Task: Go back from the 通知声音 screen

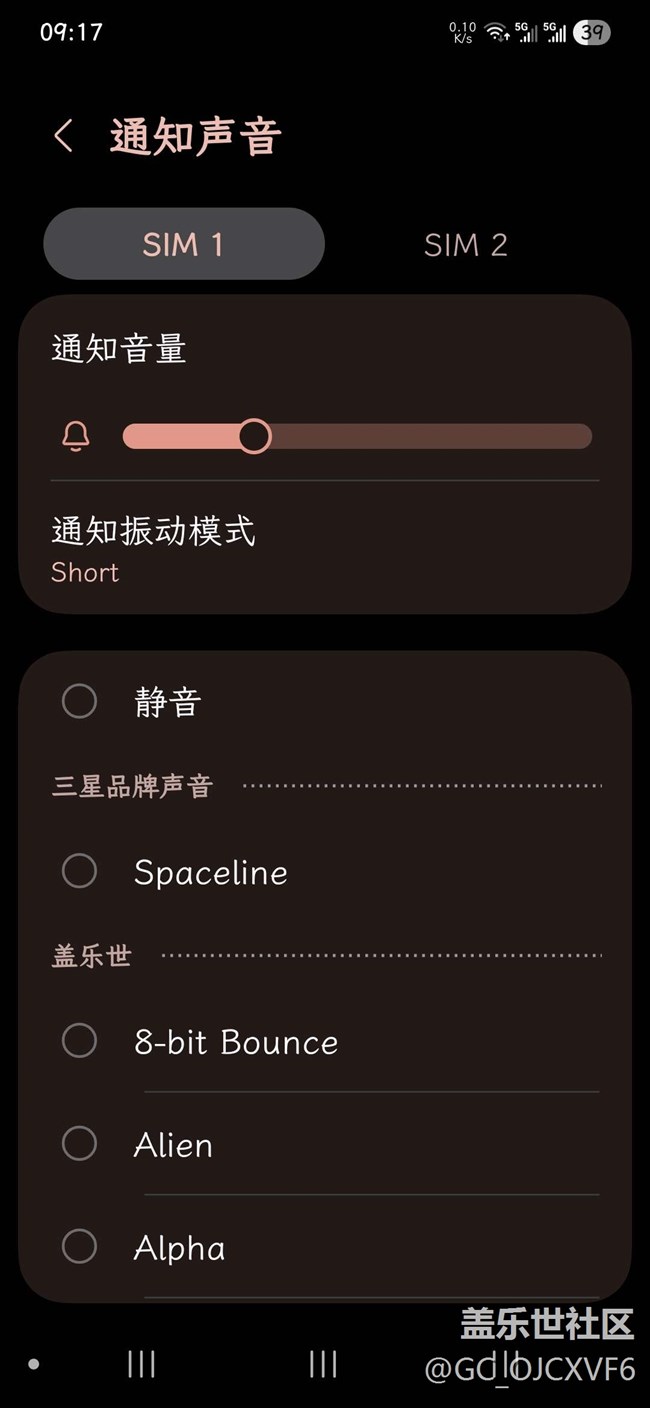Action: pos(63,136)
